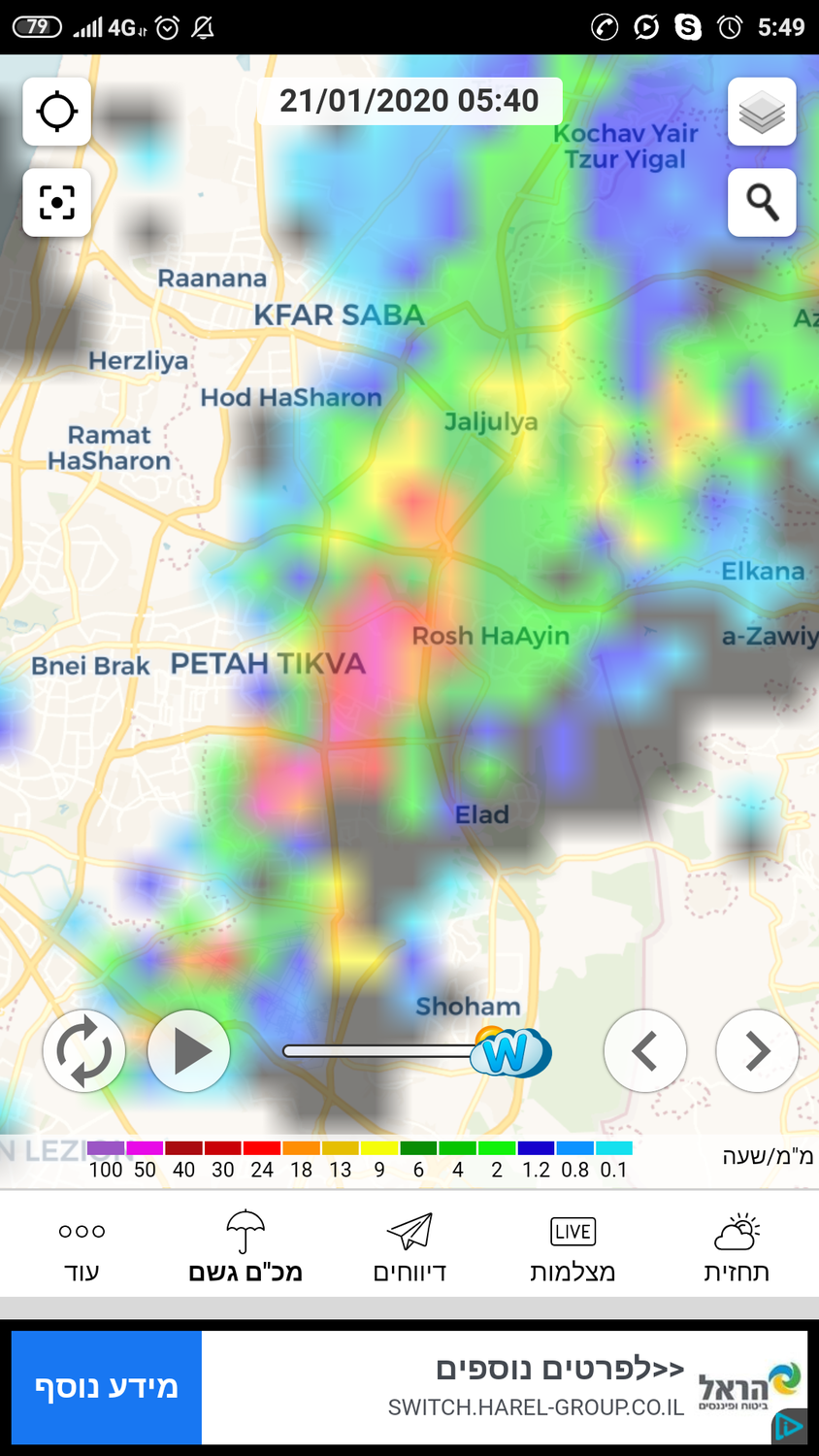This screenshot has width=819, height=1456.
Task: Switch to the מכ"ם גשם tab
Action: (x=246, y=1247)
